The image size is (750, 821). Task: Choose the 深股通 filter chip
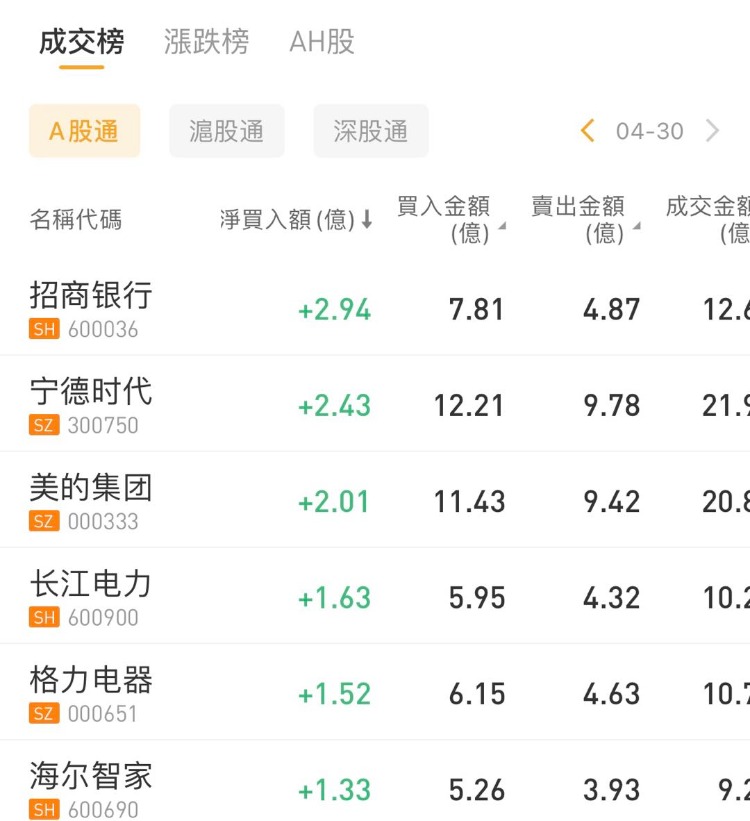371,131
